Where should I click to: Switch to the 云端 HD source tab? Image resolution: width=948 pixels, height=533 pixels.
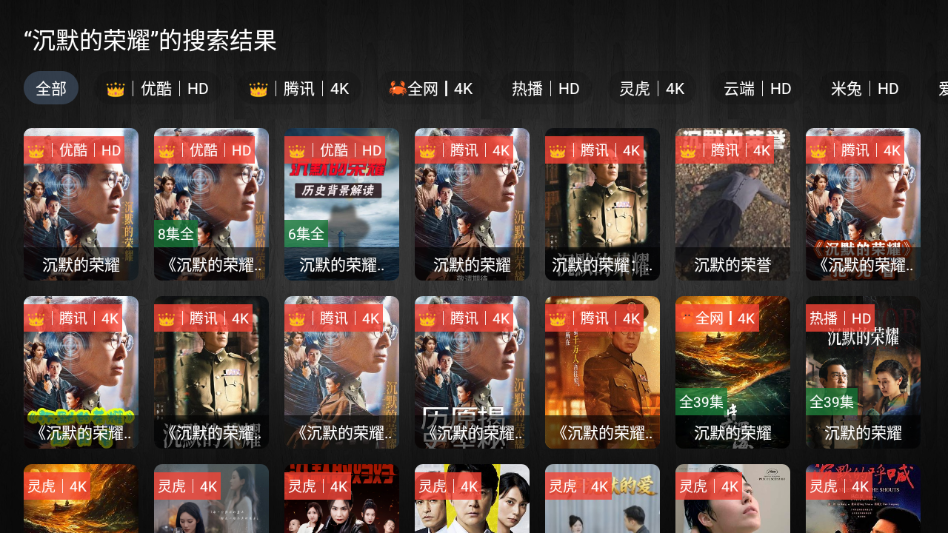point(757,88)
